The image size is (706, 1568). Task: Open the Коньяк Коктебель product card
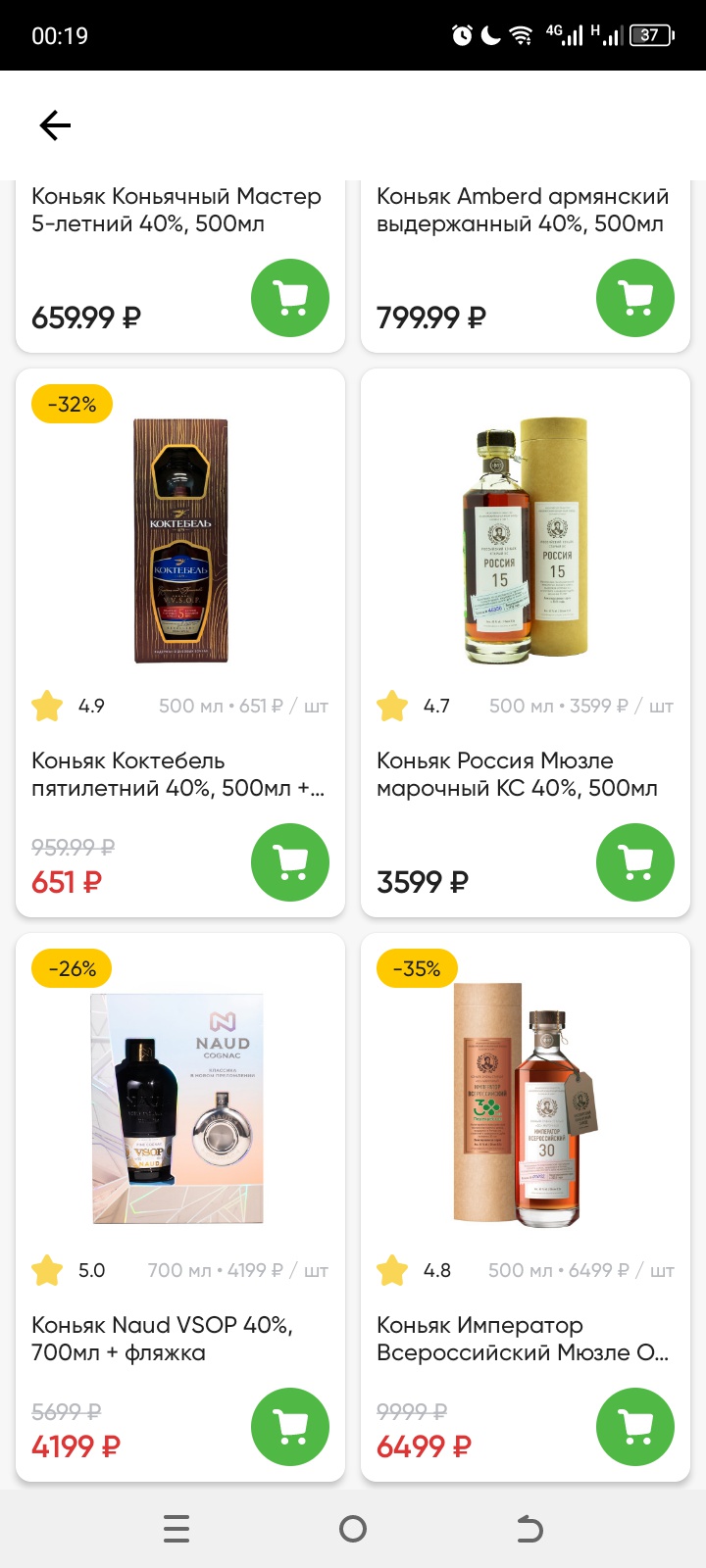[x=180, y=541]
